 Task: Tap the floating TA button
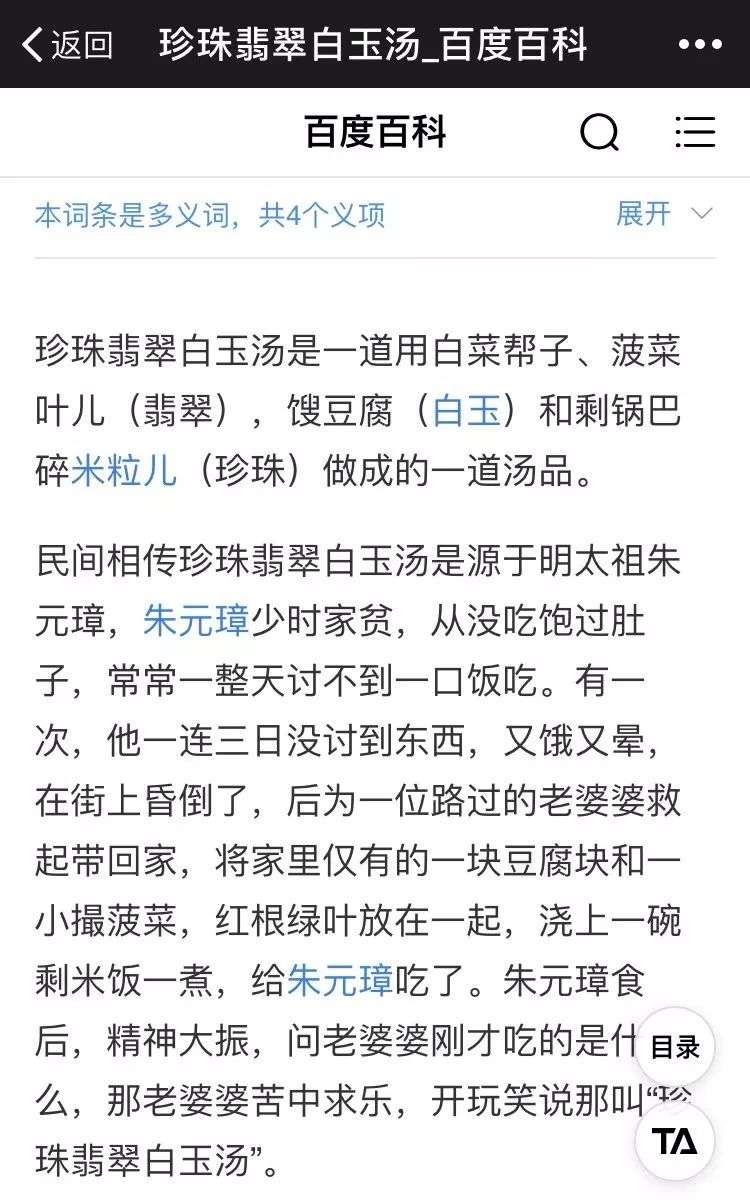pyautogui.click(x=675, y=1141)
